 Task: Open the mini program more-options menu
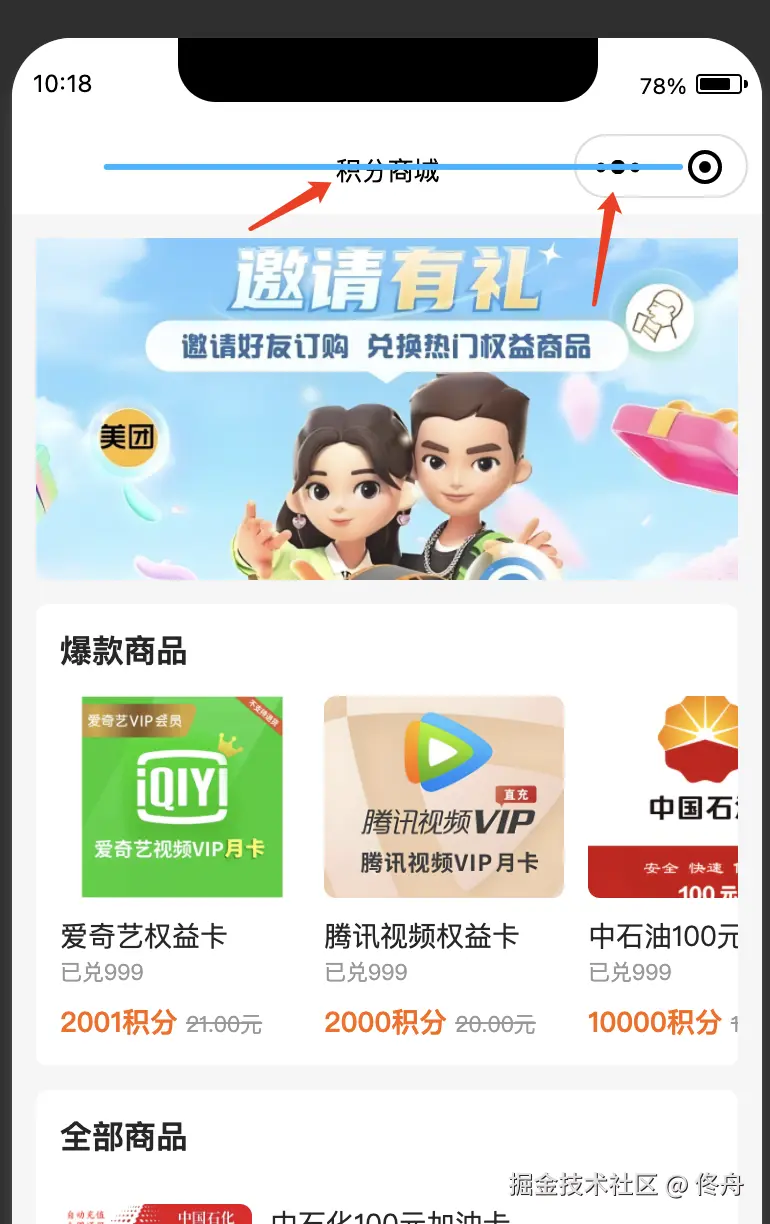point(618,167)
